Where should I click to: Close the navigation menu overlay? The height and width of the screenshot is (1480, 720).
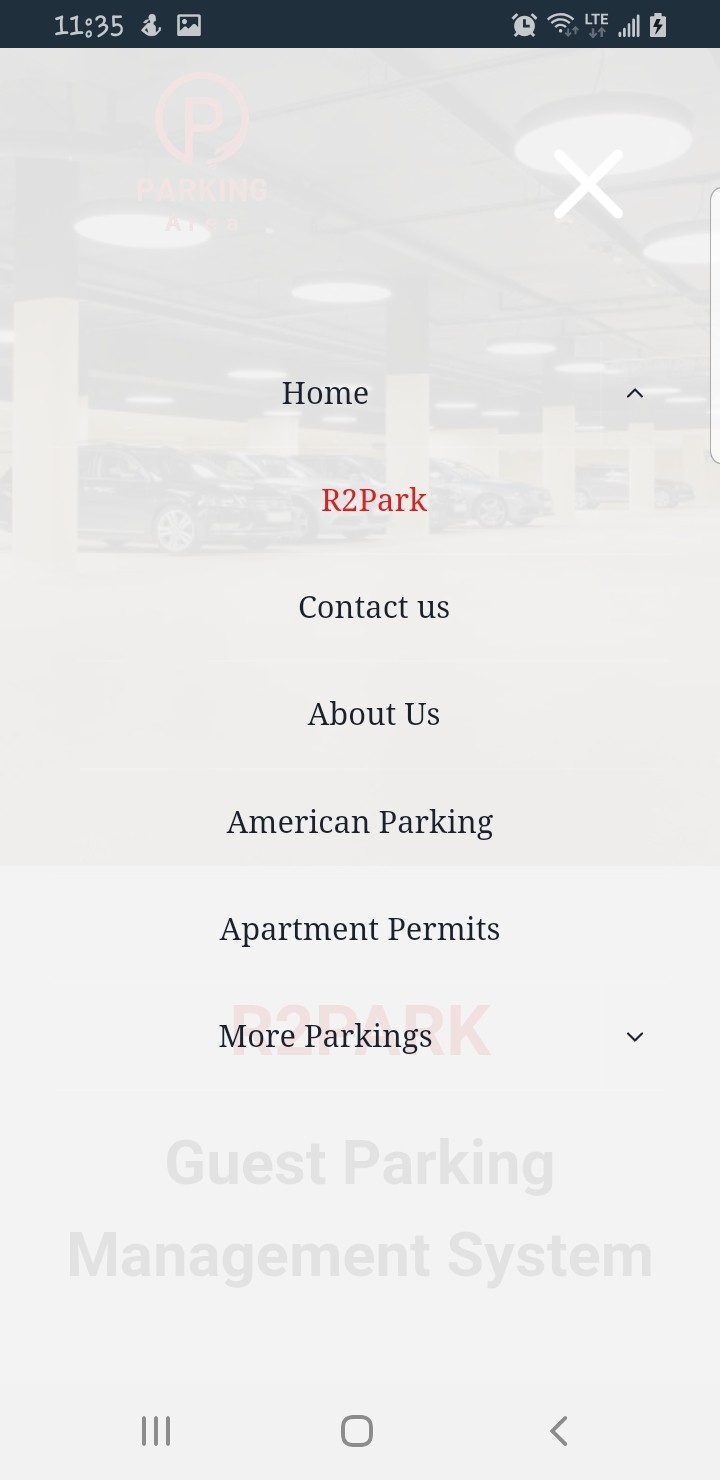coord(588,185)
